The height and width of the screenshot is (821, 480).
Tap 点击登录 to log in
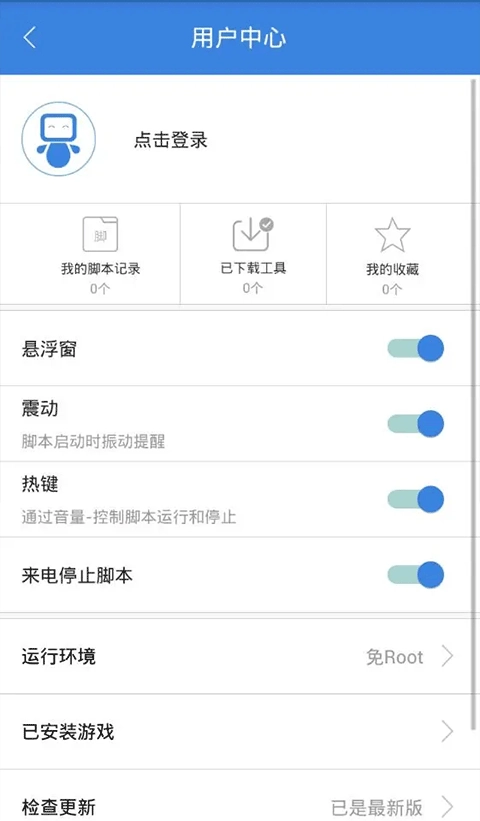point(171,140)
